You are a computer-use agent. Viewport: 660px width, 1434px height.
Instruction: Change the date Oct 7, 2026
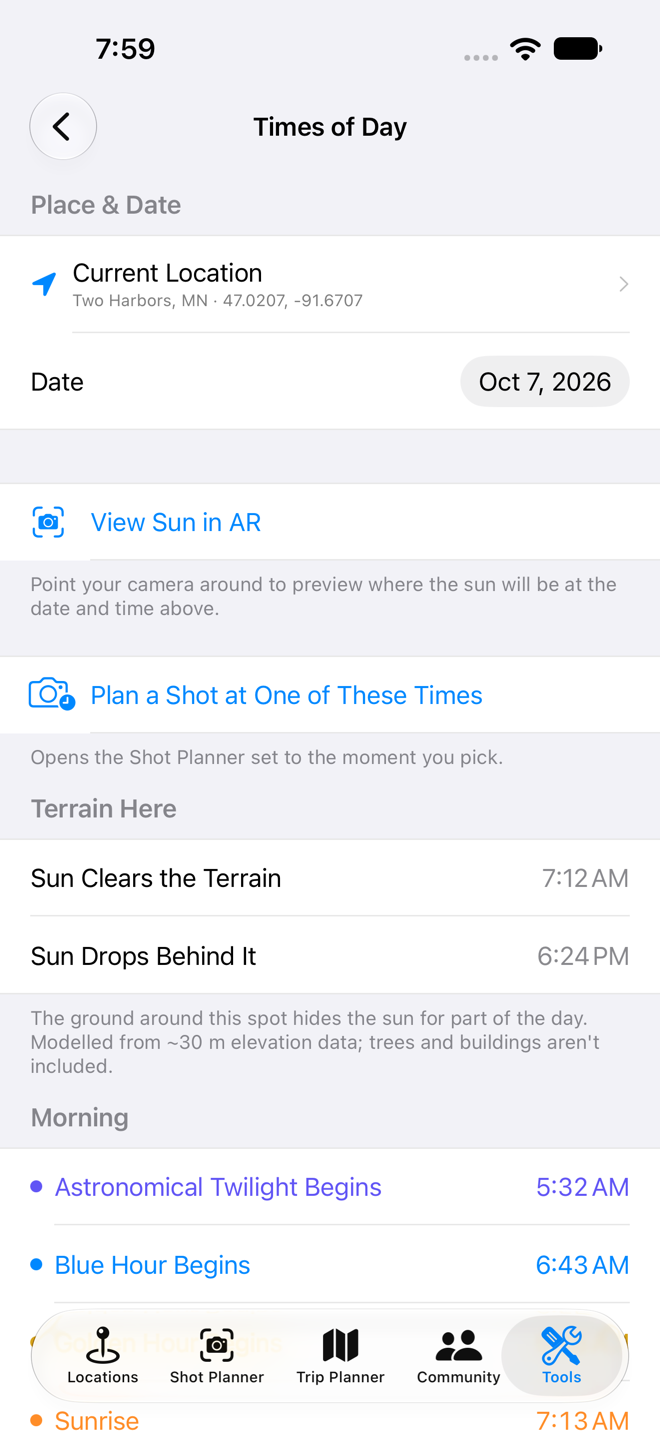(544, 382)
